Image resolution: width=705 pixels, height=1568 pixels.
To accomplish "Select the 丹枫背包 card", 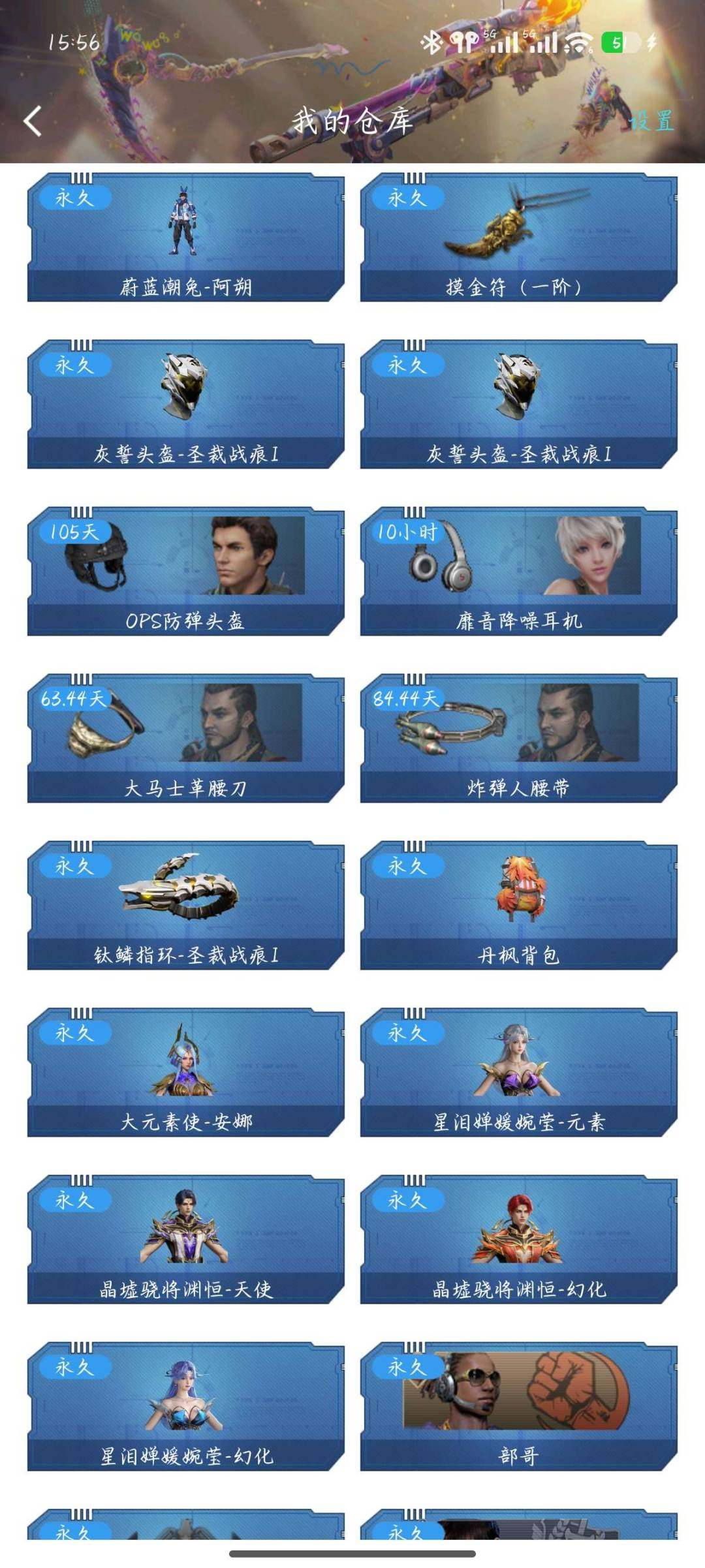I will click(518, 905).
